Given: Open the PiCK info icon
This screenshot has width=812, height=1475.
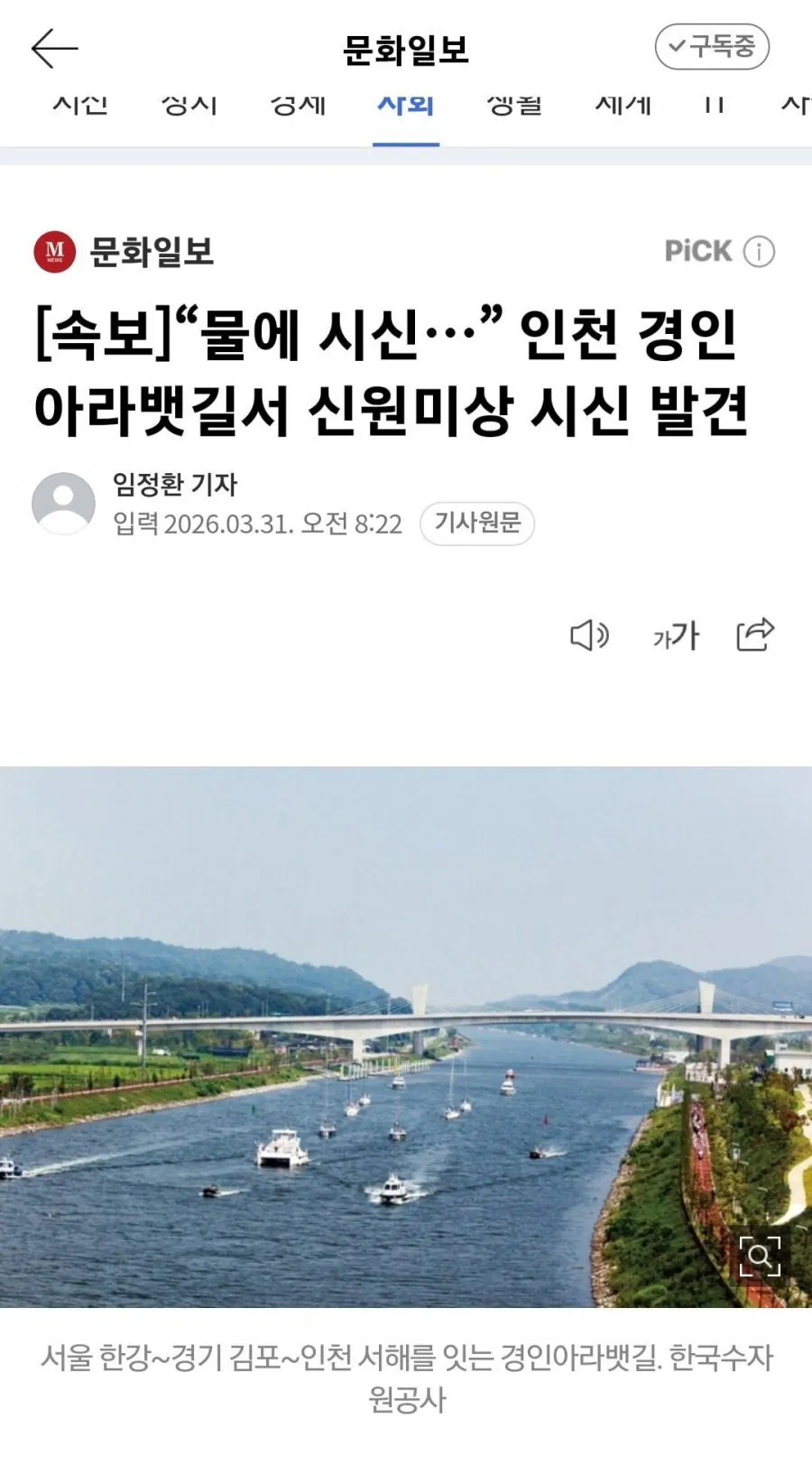Looking at the screenshot, I should tap(759, 252).
